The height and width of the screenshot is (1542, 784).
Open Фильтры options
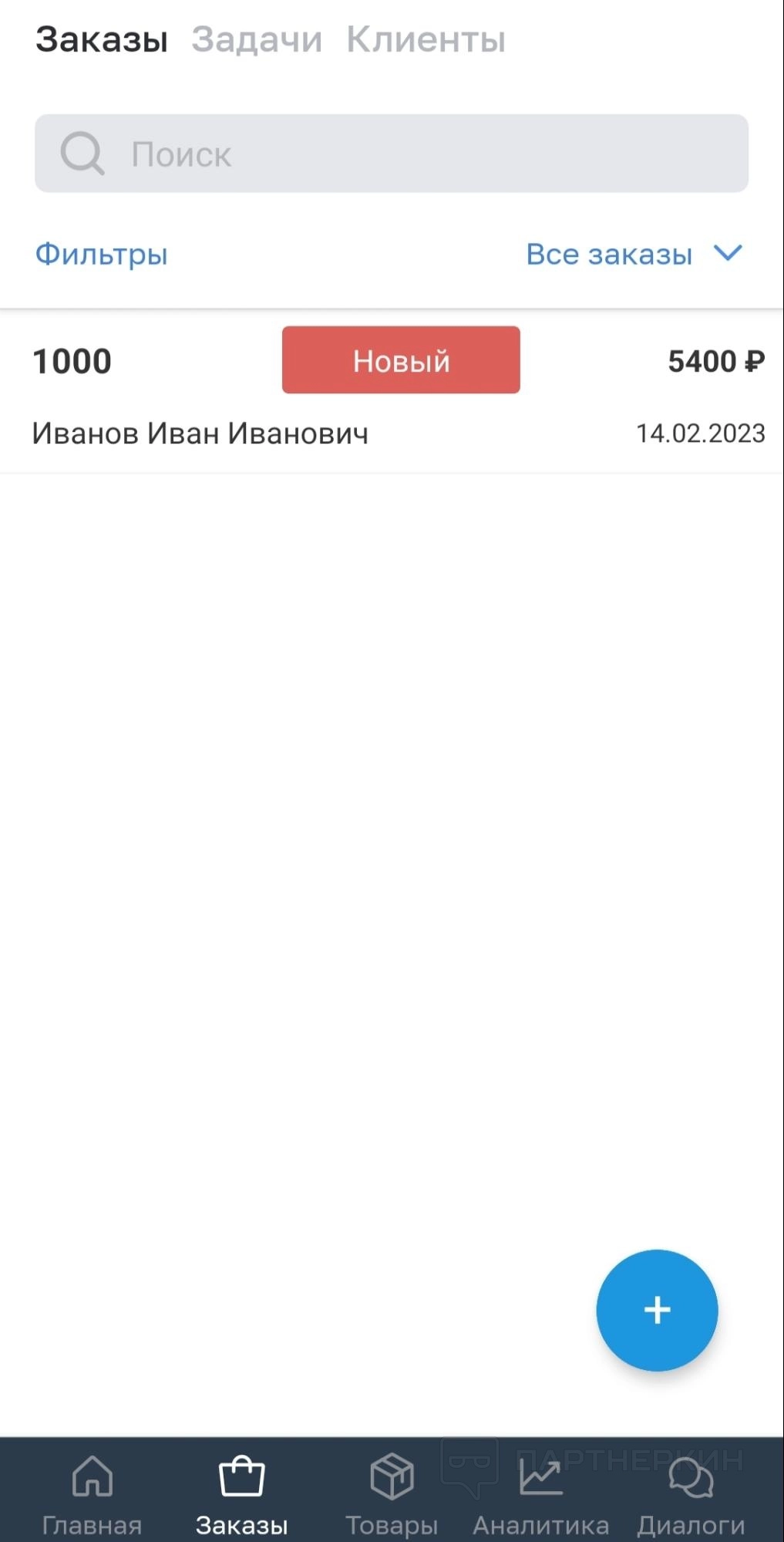tap(101, 254)
